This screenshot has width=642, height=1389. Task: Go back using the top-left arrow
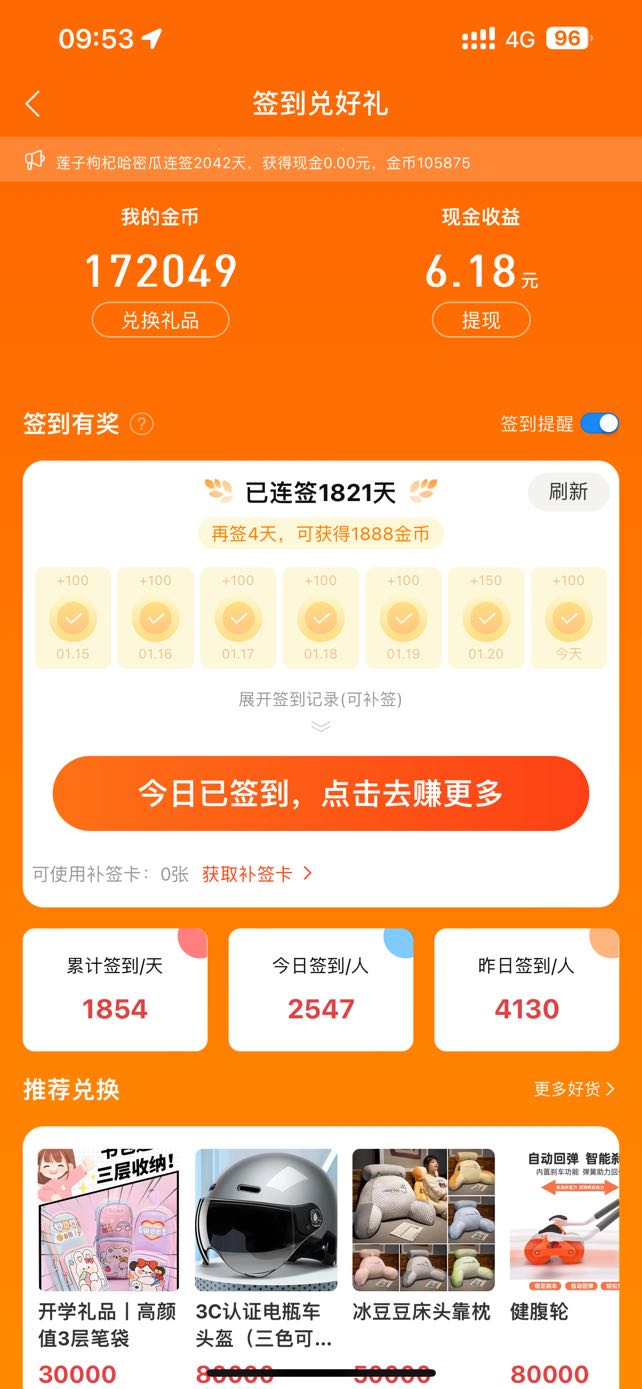pos(33,104)
